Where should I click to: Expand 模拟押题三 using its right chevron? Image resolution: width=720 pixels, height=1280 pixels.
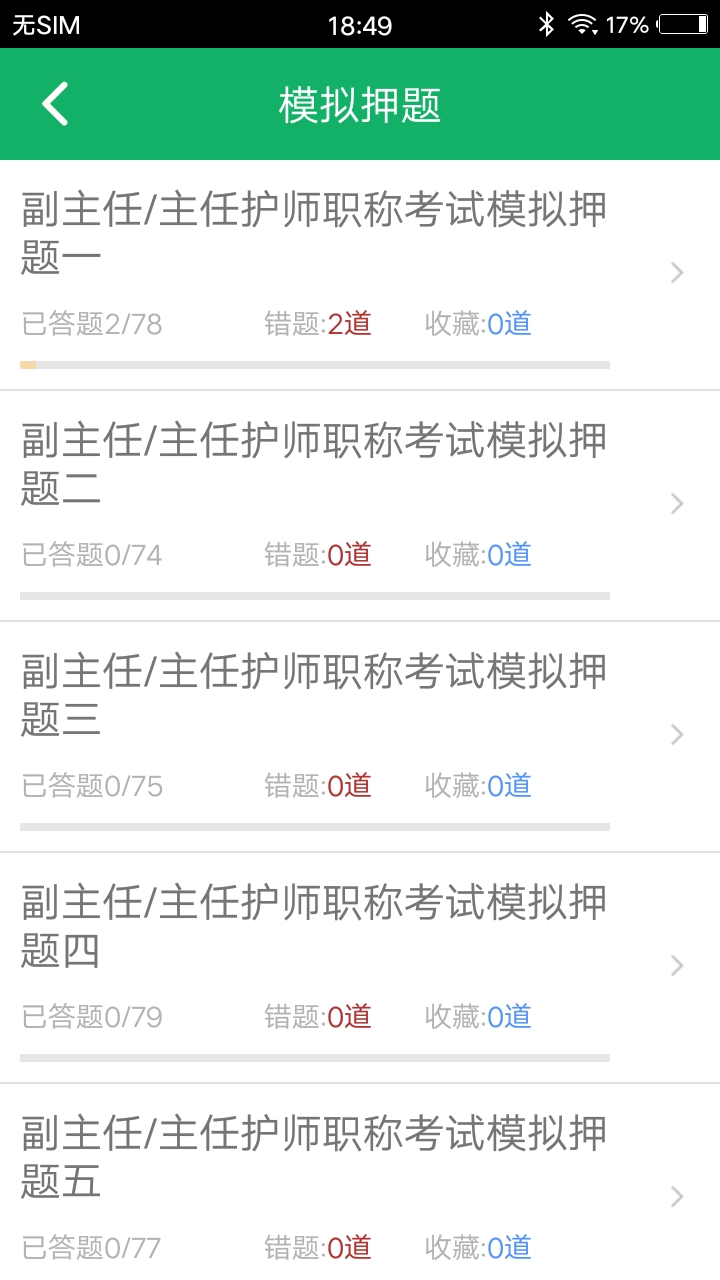[676, 735]
